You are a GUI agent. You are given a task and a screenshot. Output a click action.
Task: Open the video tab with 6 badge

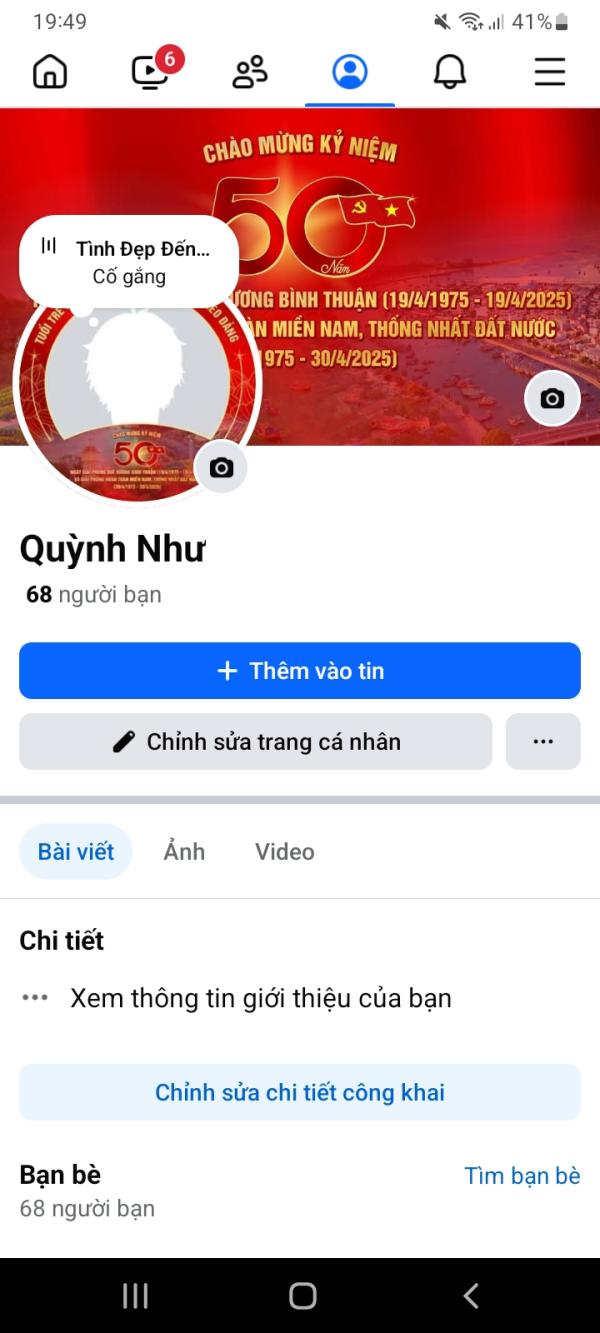click(150, 71)
